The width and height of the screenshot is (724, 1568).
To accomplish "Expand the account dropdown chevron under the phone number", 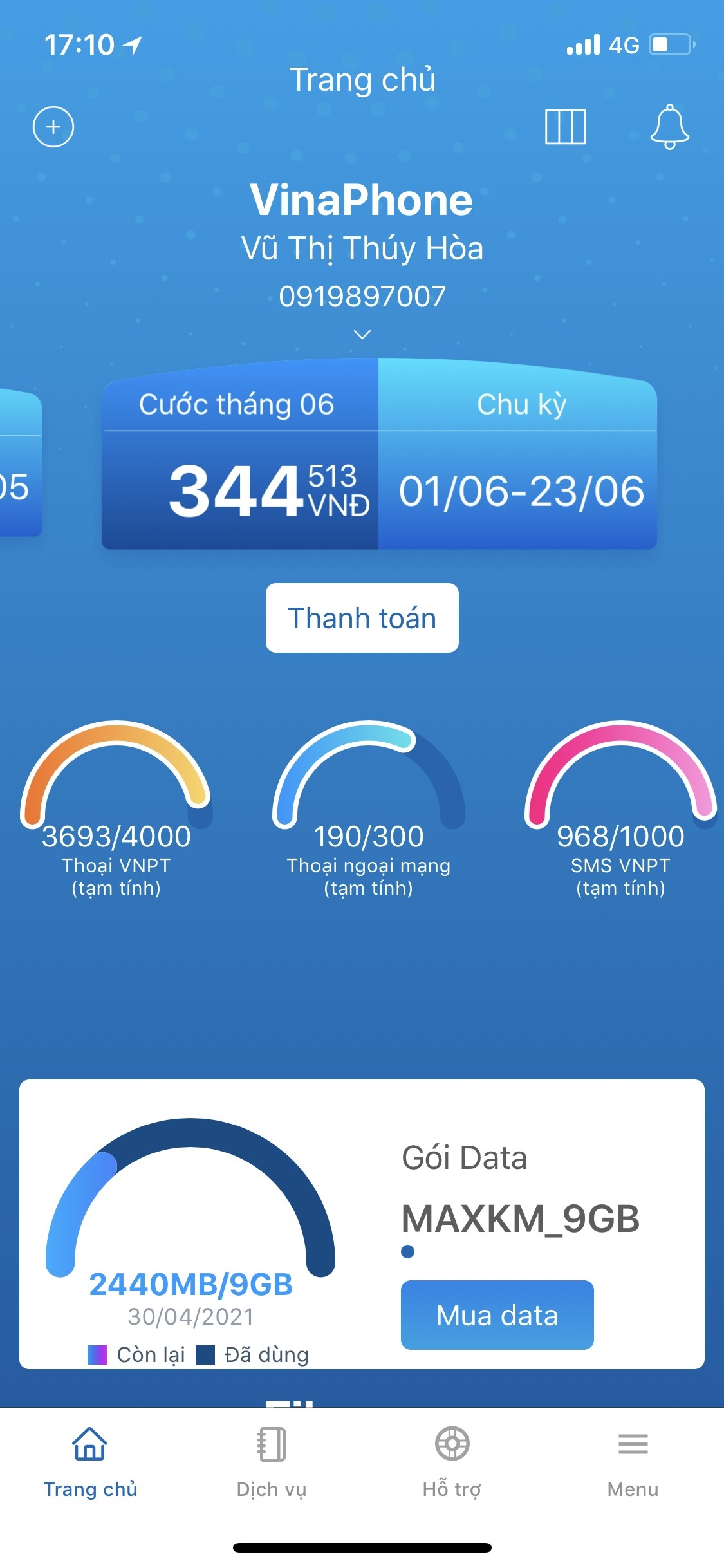I will point(362,335).
